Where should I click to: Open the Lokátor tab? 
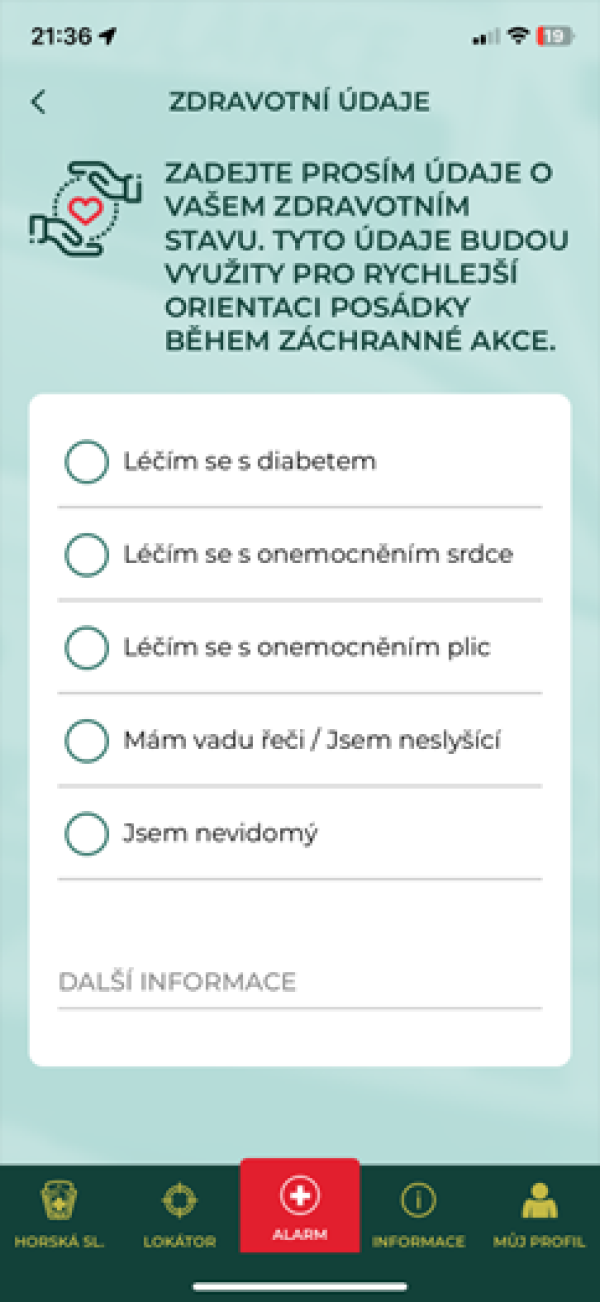point(180,1214)
